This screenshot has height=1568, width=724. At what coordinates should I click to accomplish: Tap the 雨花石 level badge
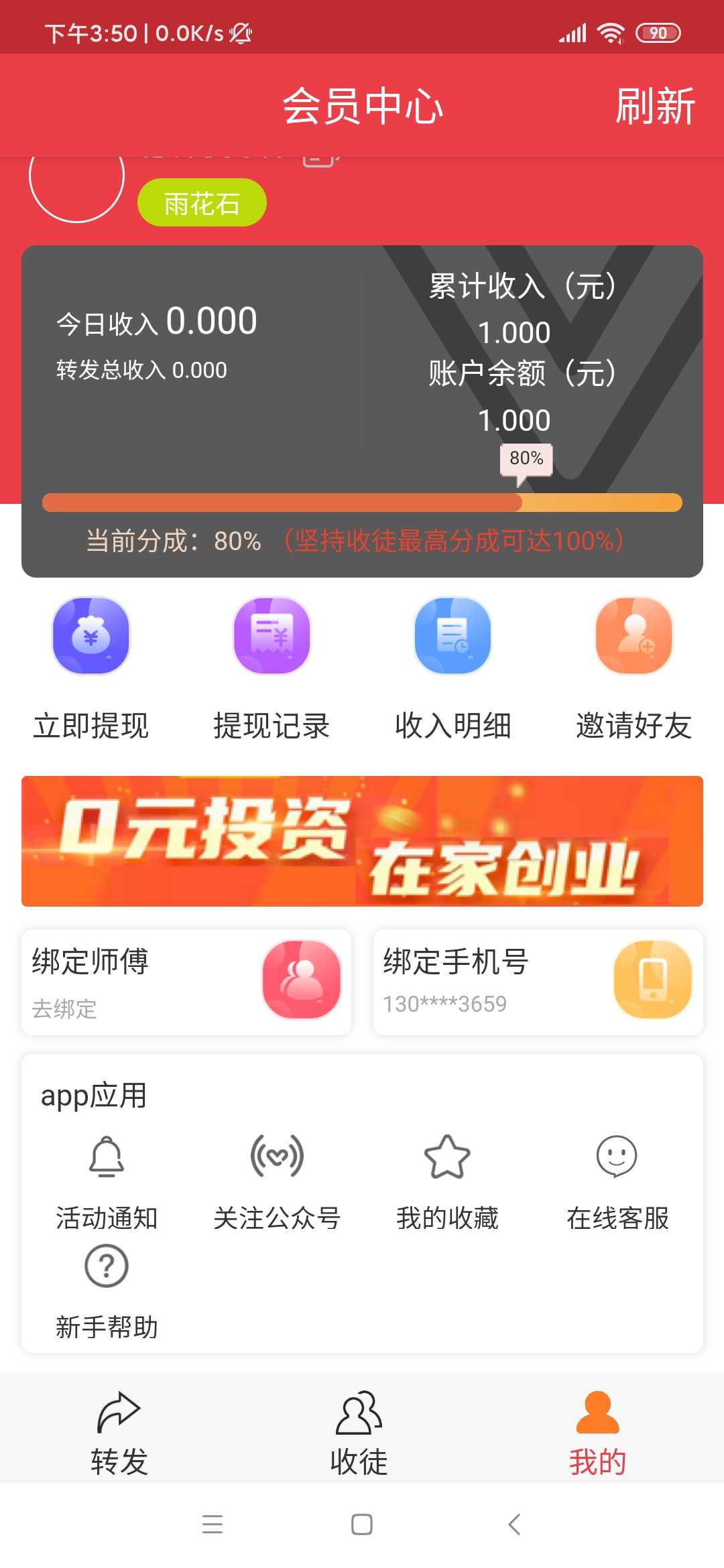[202, 202]
